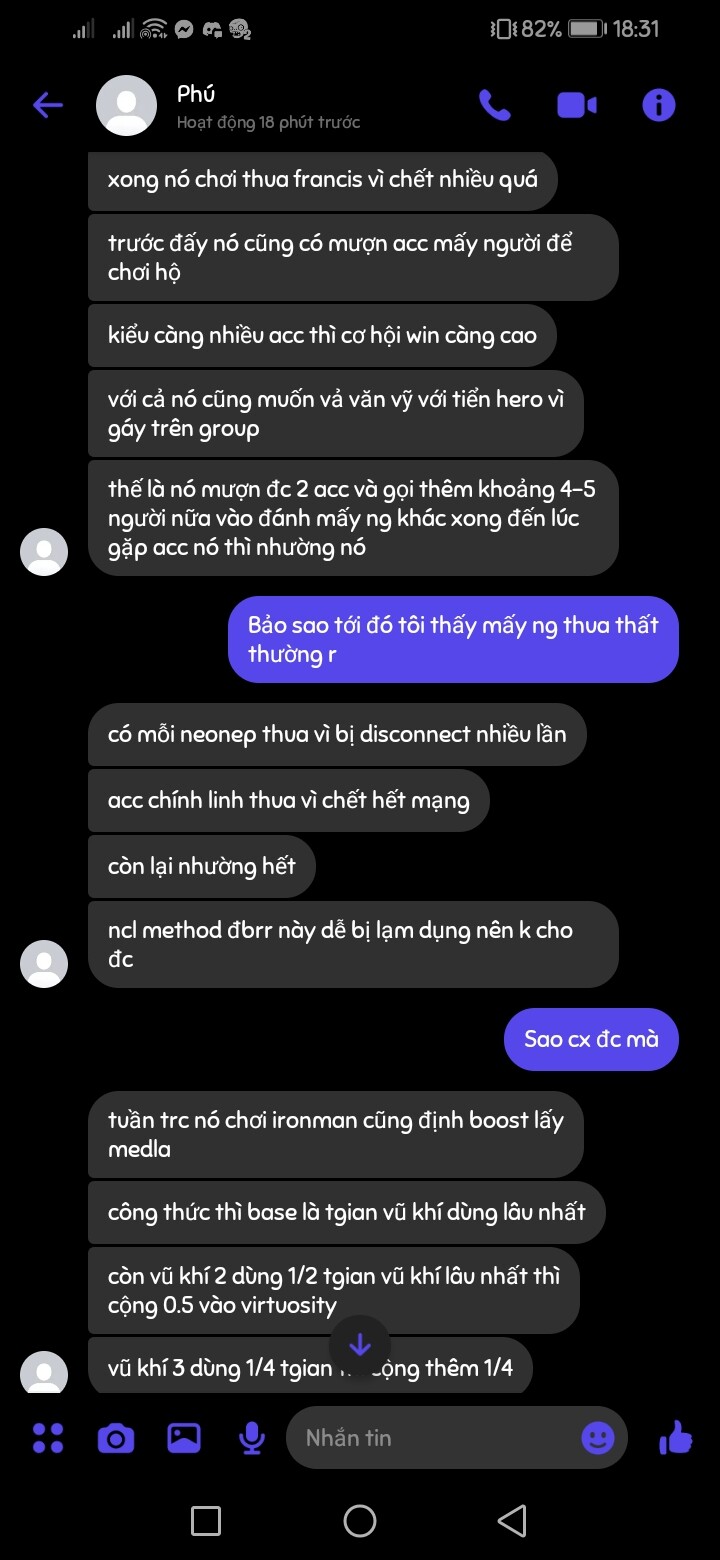The image size is (720, 1560).
Task: Start a video call with Phú
Action: [x=577, y=105]
